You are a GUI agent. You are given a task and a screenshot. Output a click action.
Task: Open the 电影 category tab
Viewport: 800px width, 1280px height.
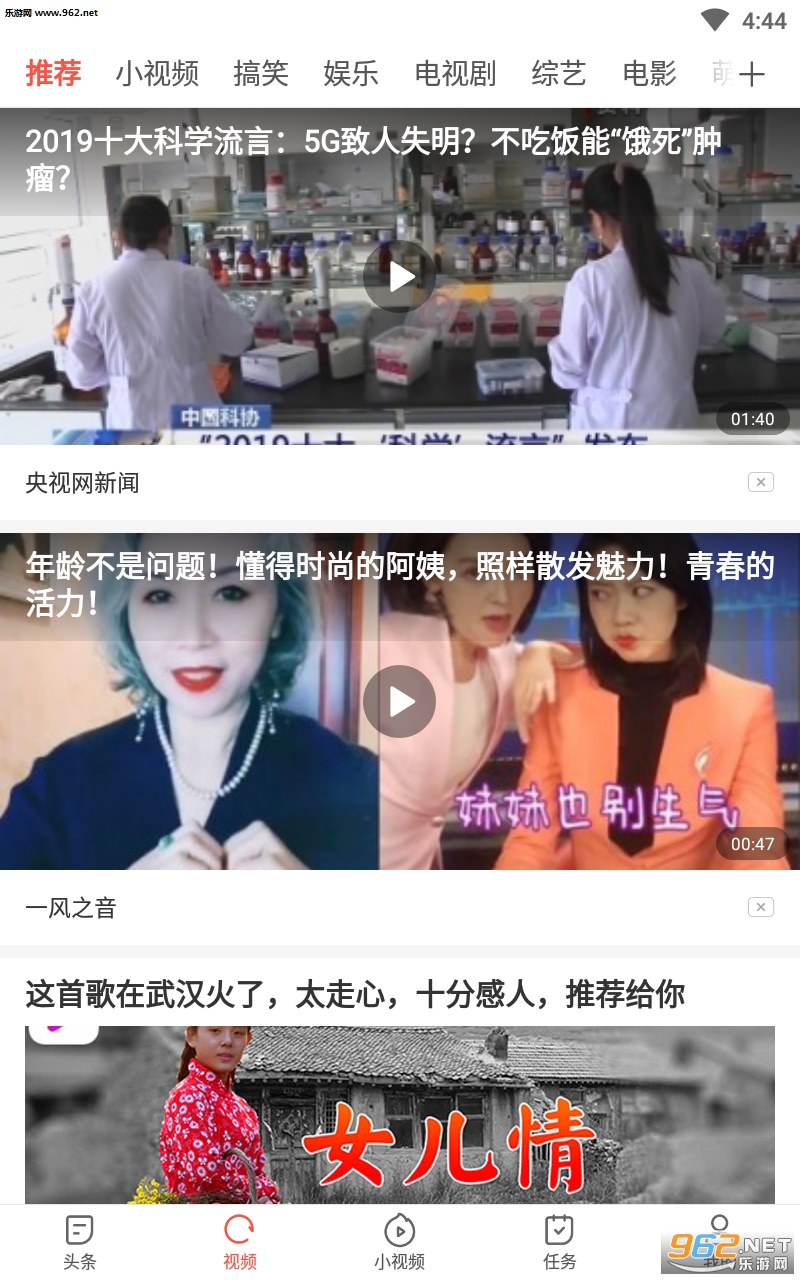tap(650, 73)
